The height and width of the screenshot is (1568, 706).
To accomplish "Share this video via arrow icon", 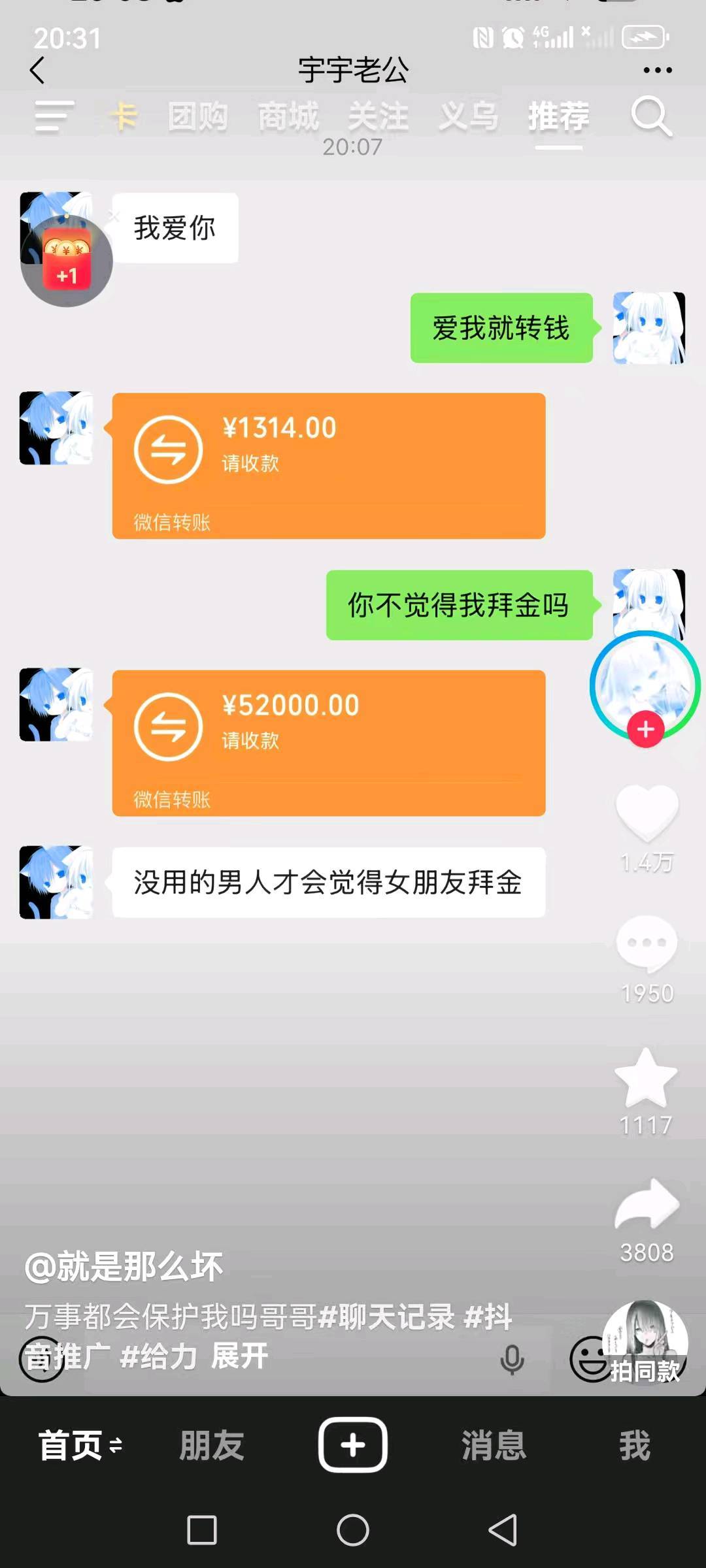I will [647, 1204].
